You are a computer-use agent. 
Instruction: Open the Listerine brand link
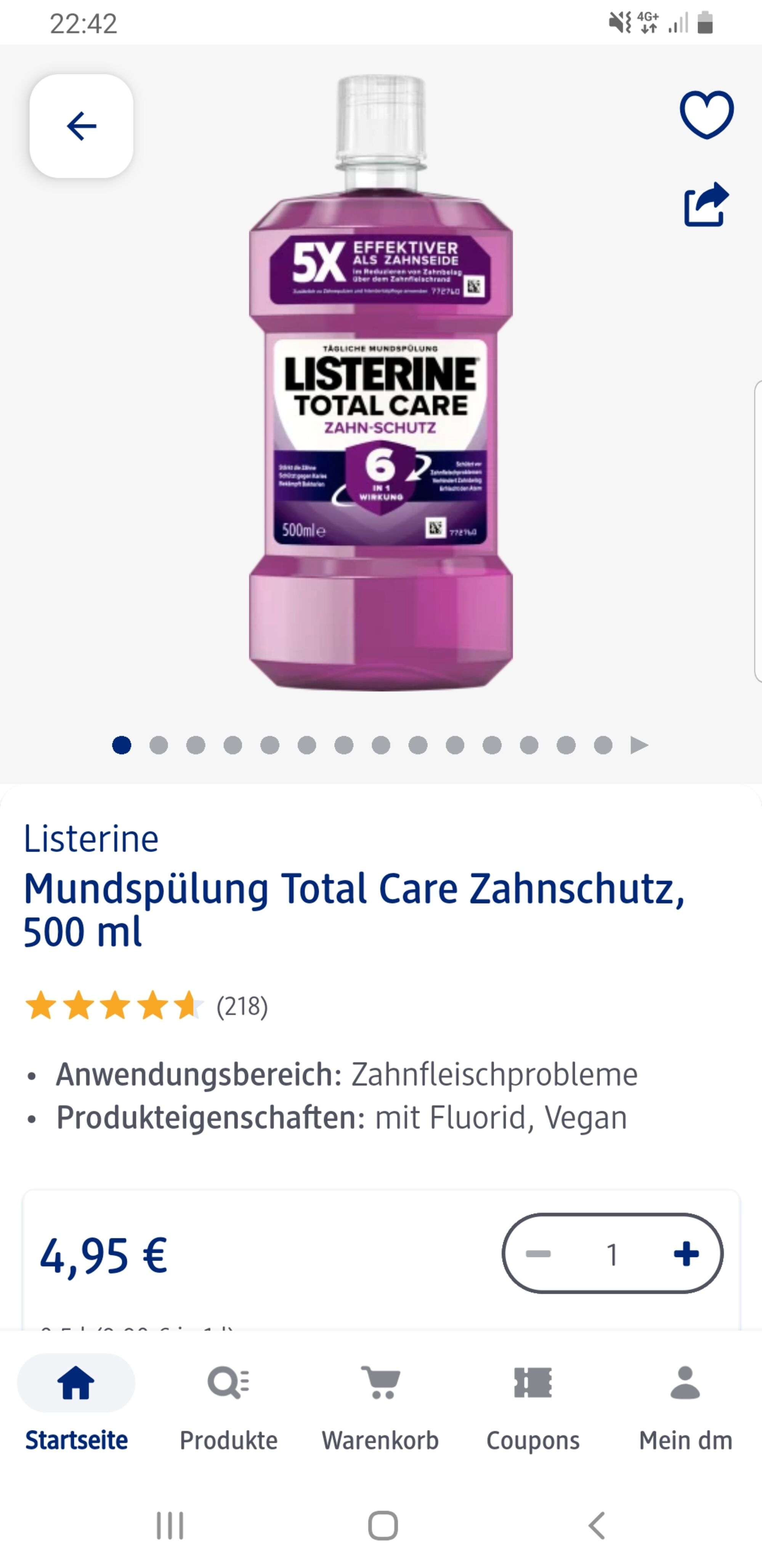[91, 839]
